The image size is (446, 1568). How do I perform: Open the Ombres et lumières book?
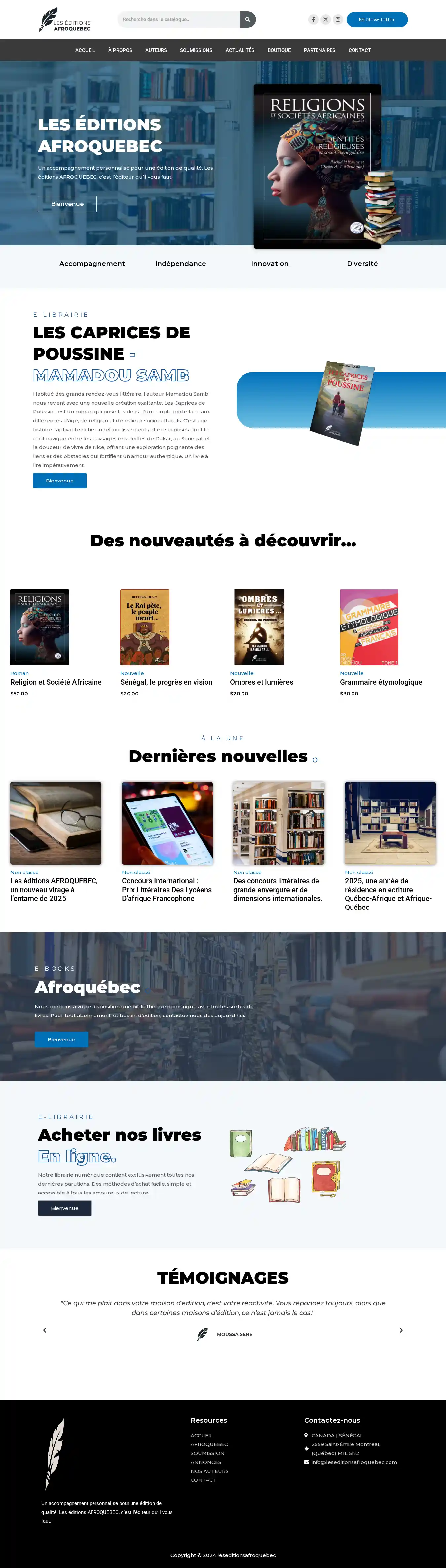(x=261, y=682)
